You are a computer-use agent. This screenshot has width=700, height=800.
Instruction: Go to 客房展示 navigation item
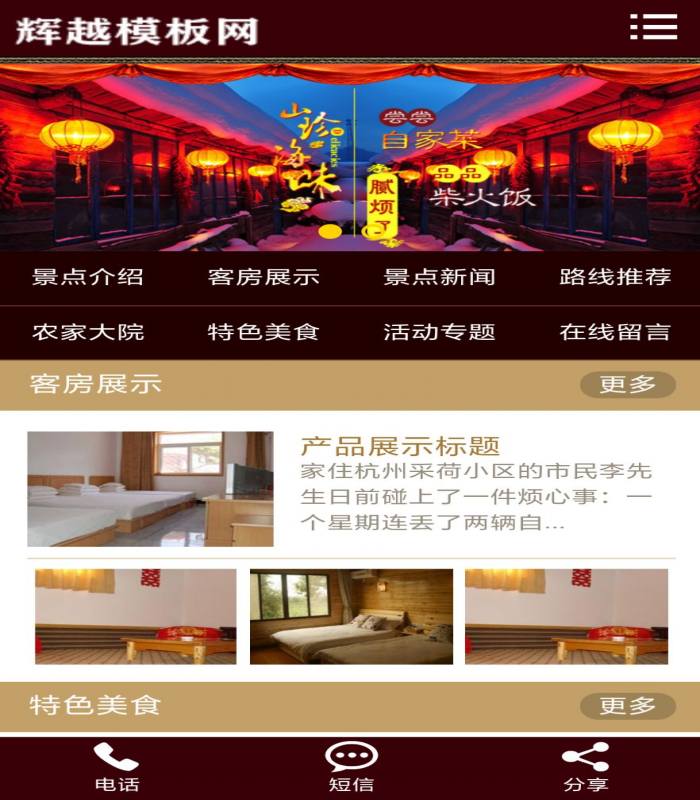[x=263, y=278]
